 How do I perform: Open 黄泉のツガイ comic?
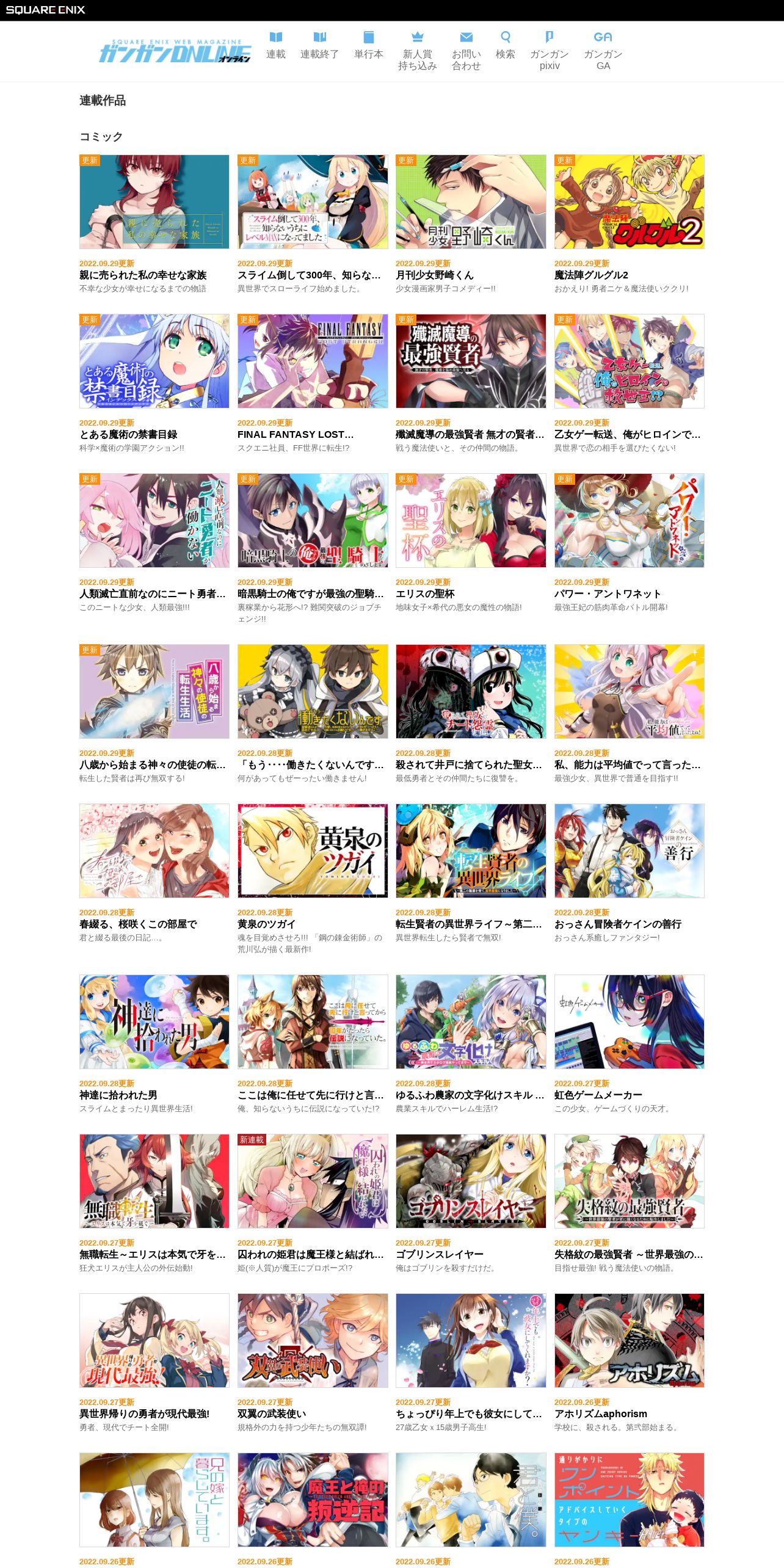(x=313, y=879)
